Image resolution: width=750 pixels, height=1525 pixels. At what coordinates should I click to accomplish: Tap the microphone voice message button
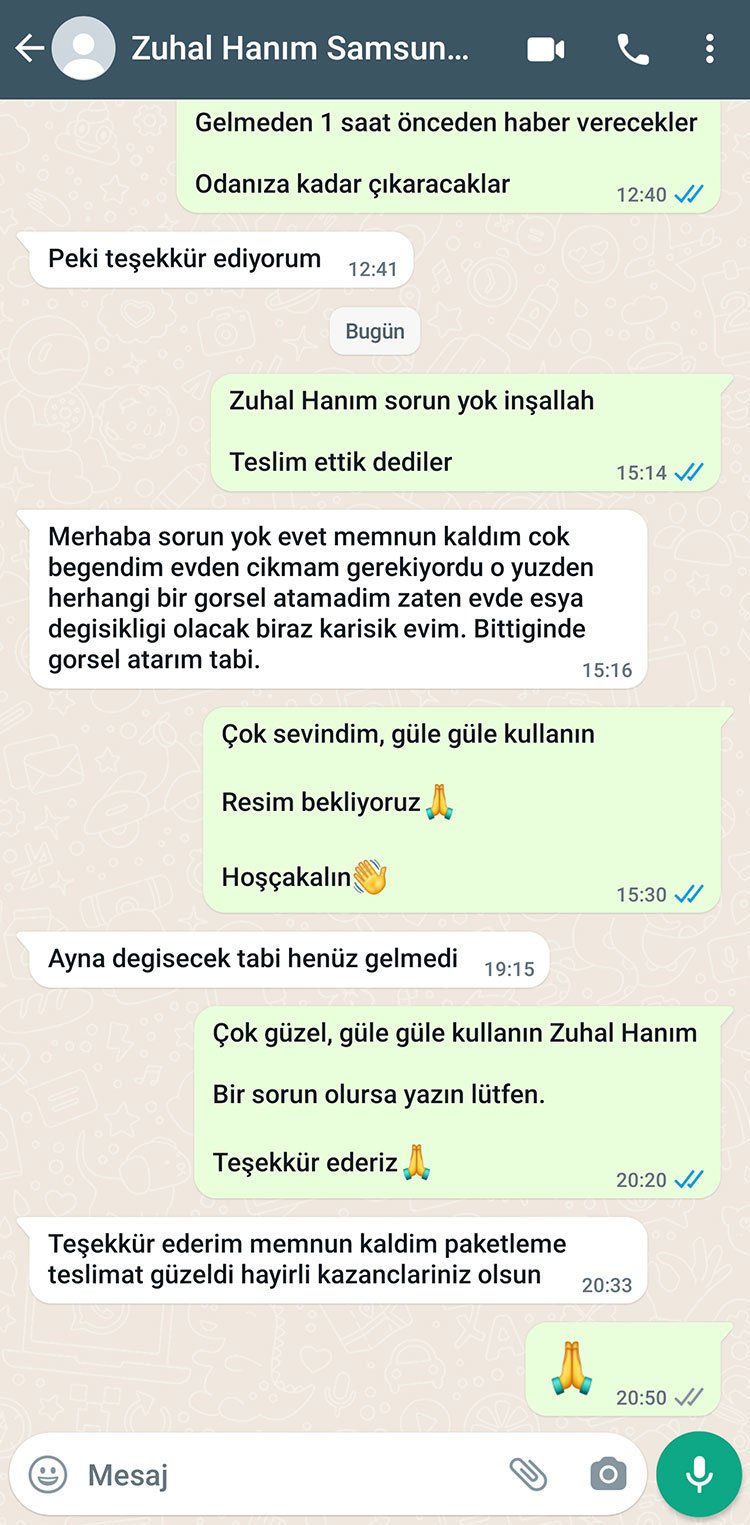click(699, 1475)
